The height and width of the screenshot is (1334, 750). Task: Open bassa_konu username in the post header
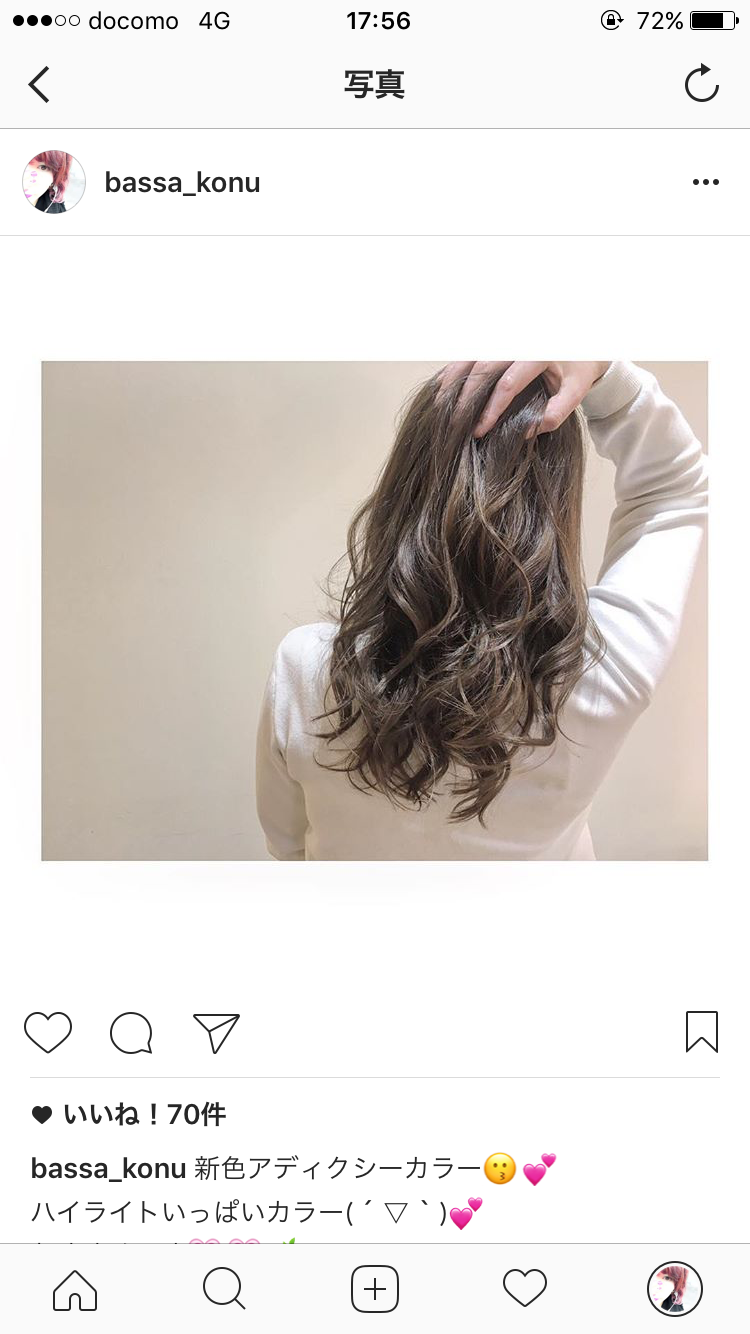coord(182,183)
